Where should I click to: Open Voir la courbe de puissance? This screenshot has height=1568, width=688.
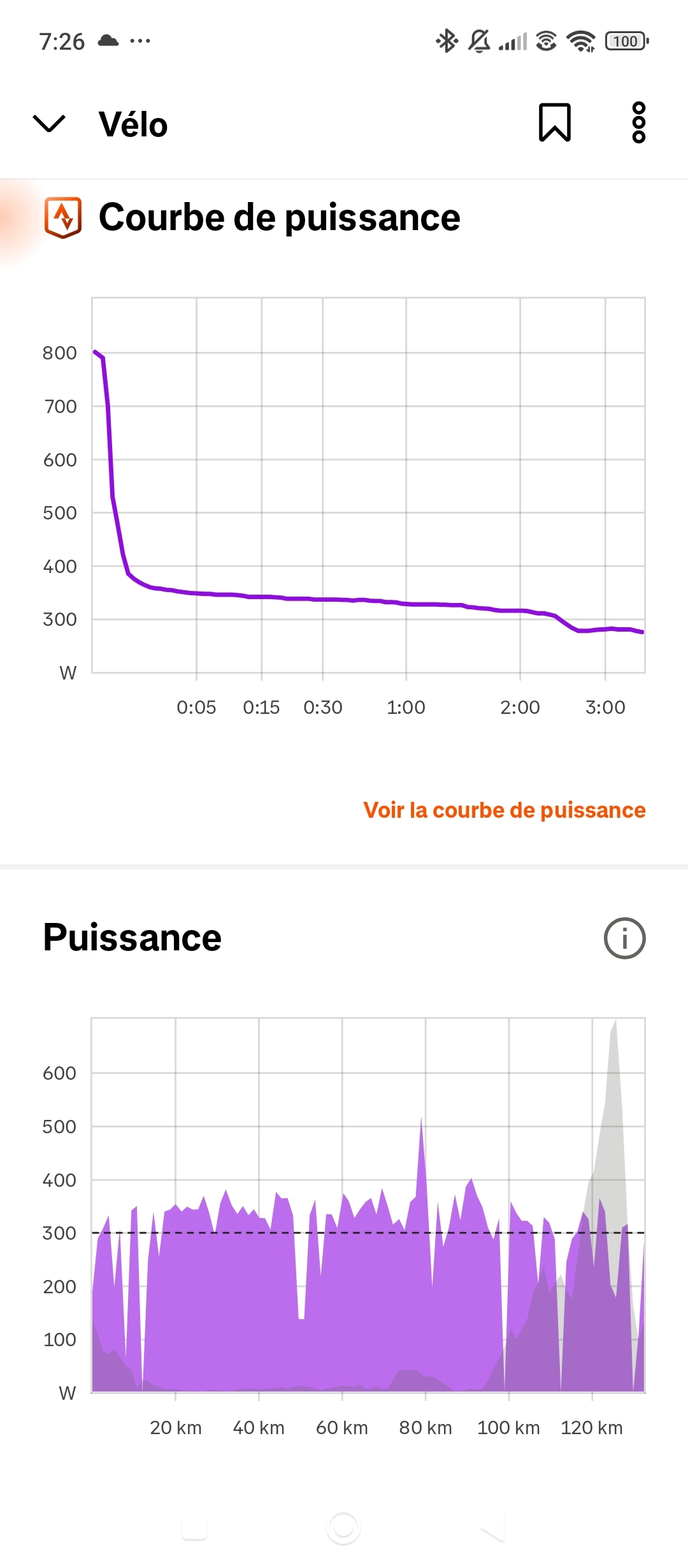tap(504, 810)
